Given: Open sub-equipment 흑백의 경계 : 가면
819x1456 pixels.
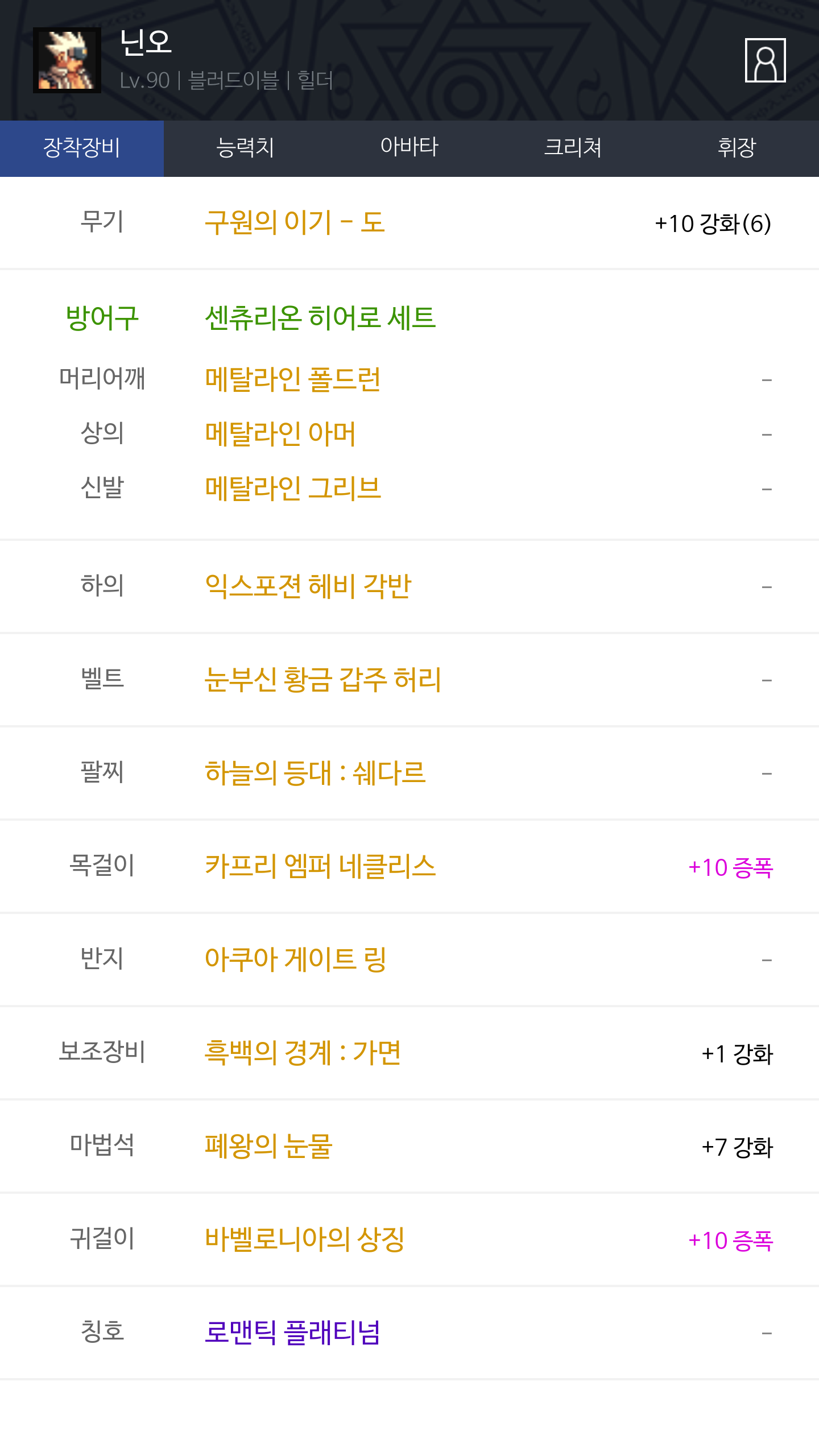Looking at the screenshot, I should coord(303,1052).
